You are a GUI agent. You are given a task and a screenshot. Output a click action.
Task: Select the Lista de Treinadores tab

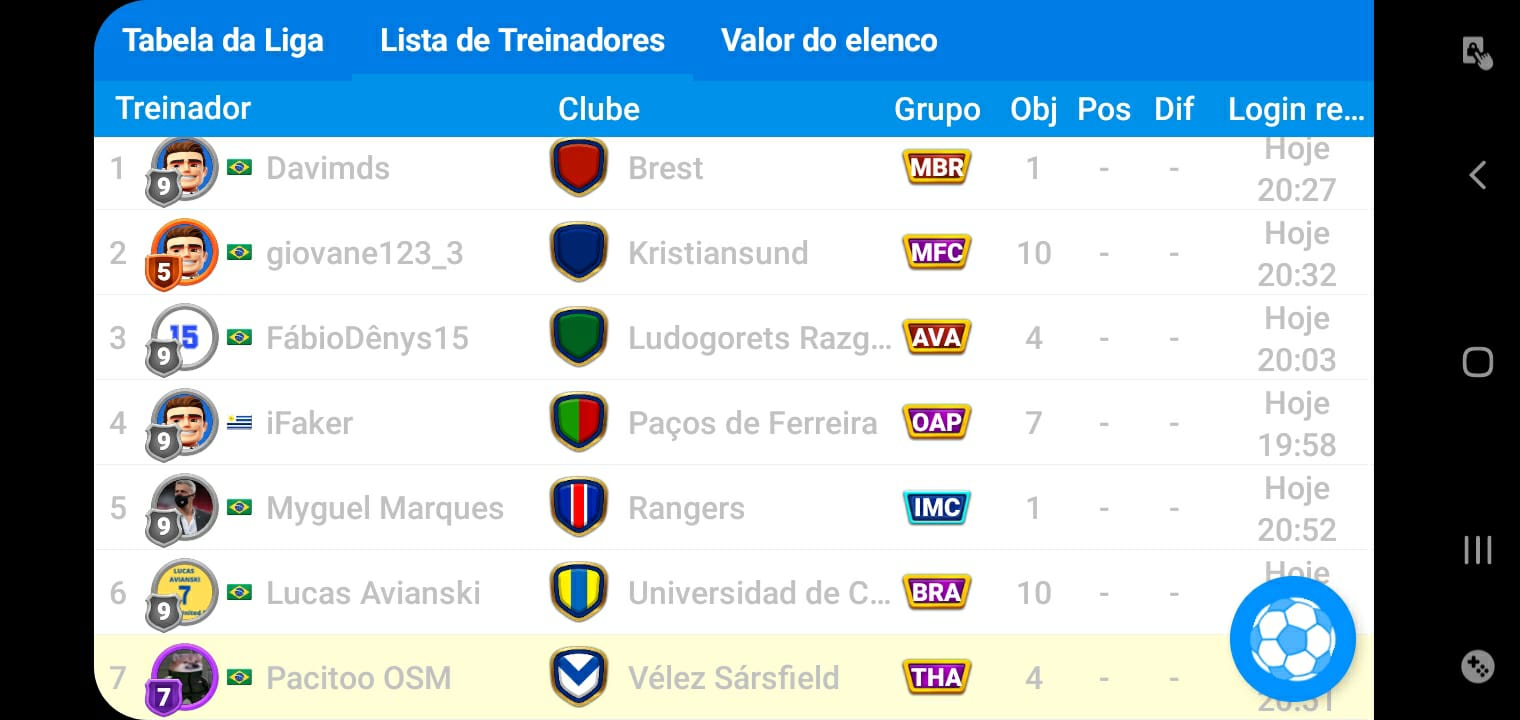[x=522, y=41]
